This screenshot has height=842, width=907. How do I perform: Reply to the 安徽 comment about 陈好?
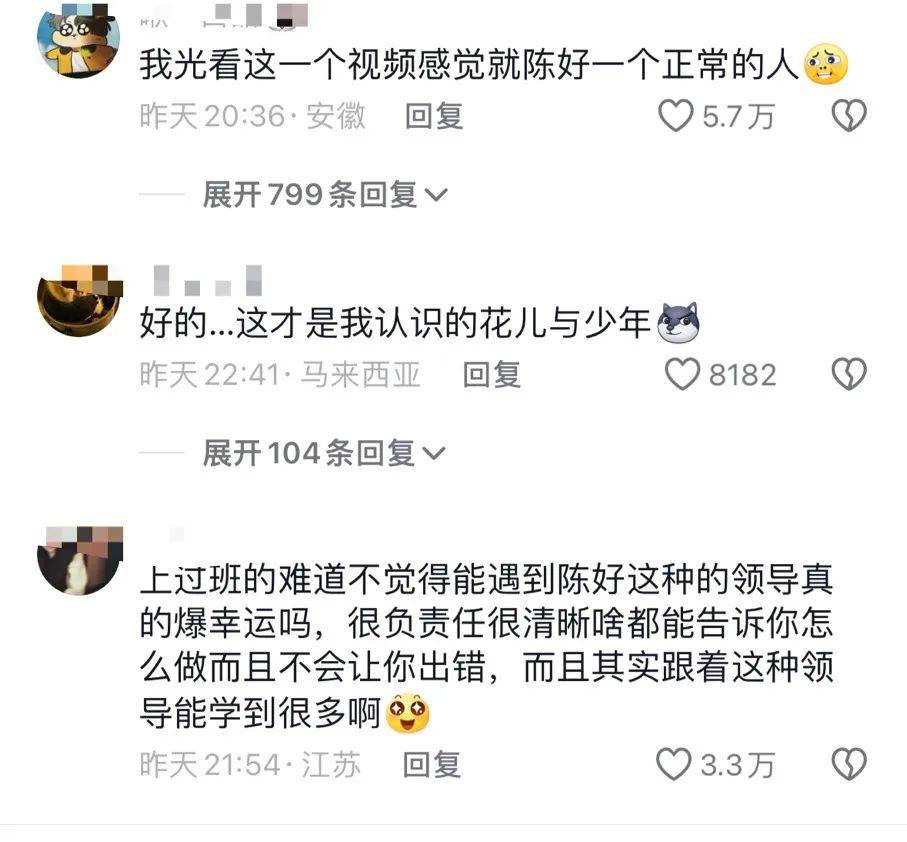coord(433,117)
